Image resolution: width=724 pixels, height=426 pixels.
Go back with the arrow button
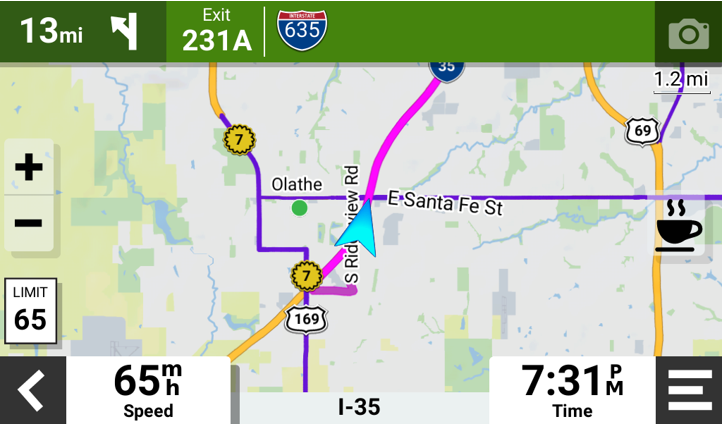[x=32, y=391]
